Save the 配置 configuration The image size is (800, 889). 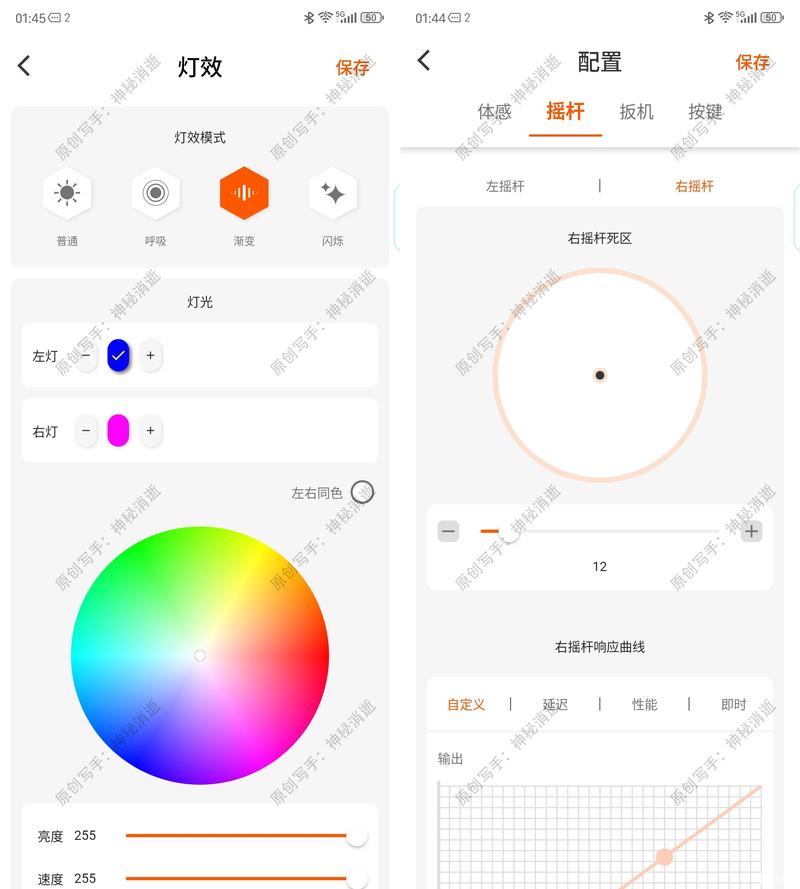point(752,62)
